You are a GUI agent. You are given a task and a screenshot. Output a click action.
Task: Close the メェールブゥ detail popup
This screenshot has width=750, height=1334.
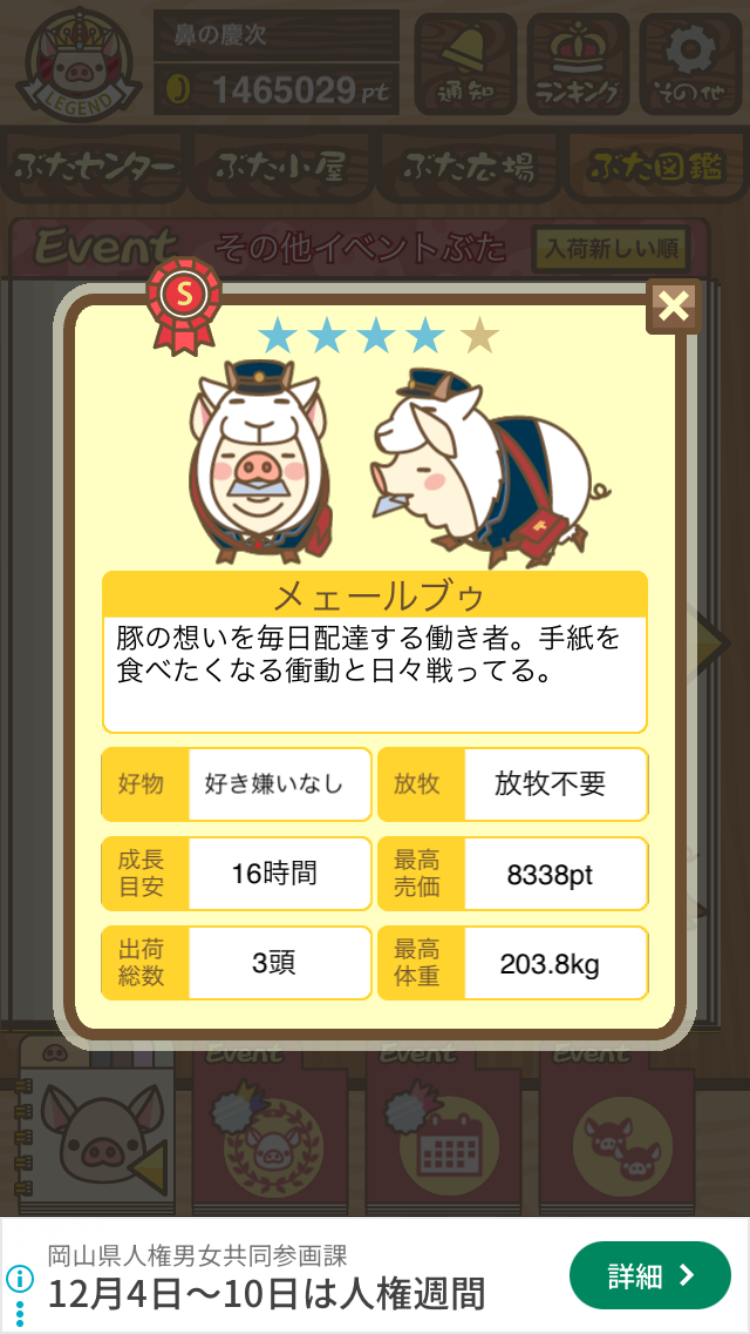673,307
